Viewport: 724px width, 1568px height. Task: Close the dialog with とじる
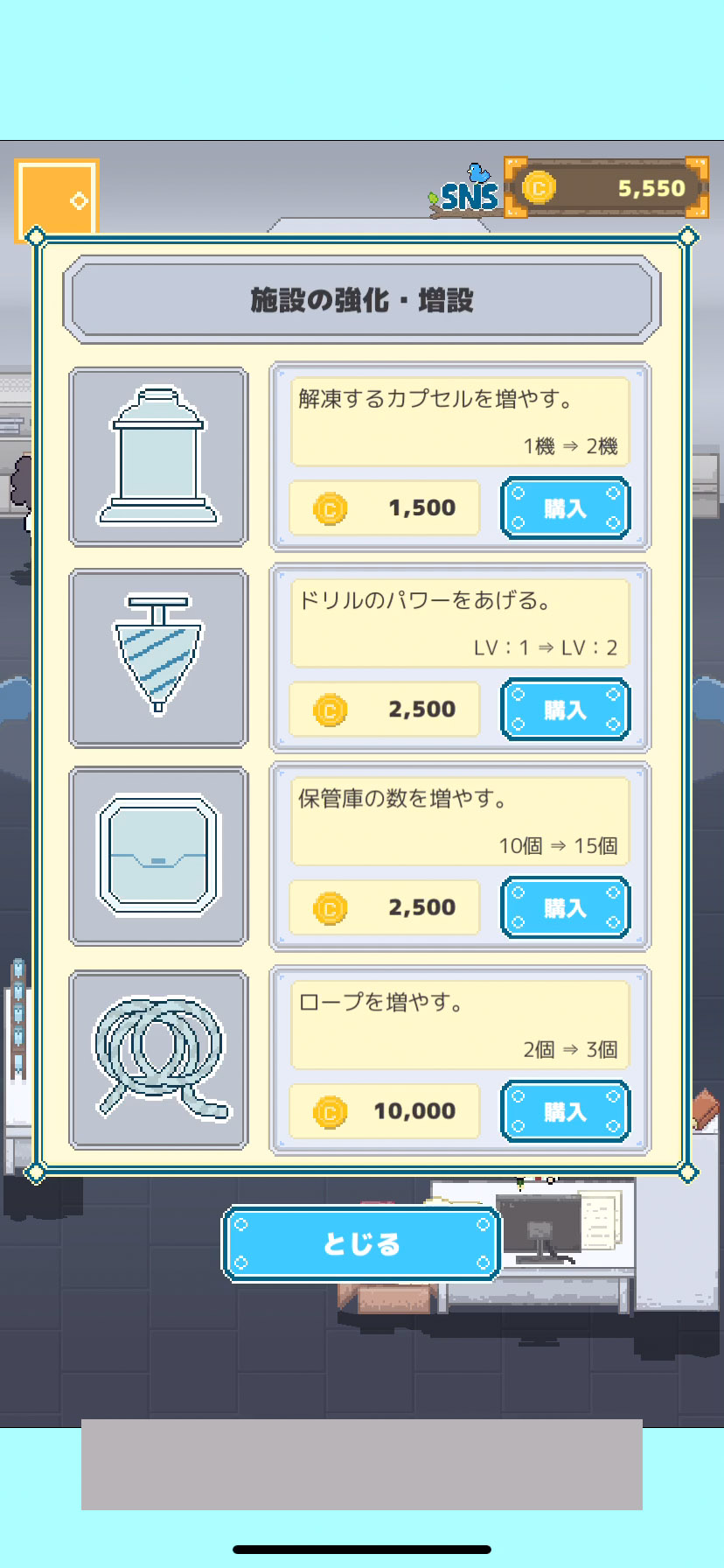coord(361,1243)
